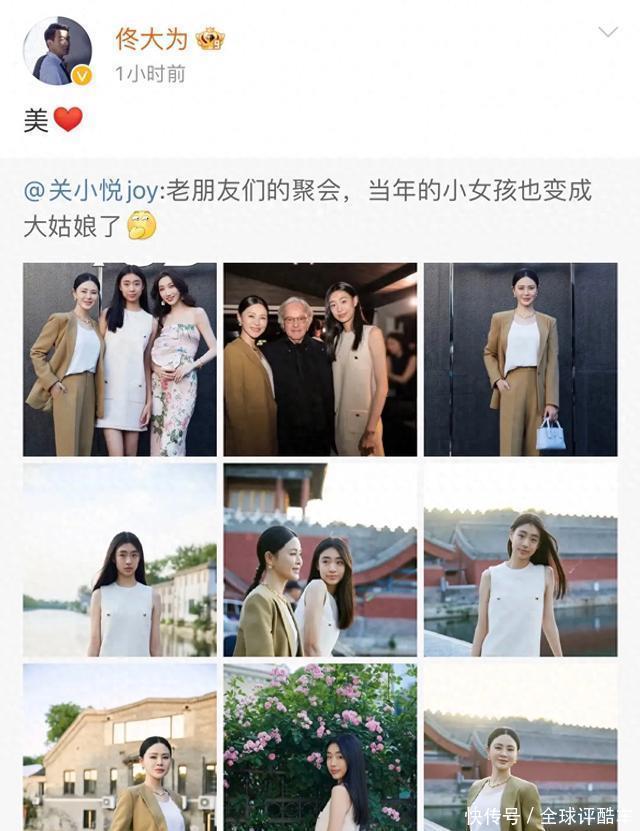Viewport: 640px width, 831px height.
Task: Open the @关小悦joy mention link
Action: point(91,192)
